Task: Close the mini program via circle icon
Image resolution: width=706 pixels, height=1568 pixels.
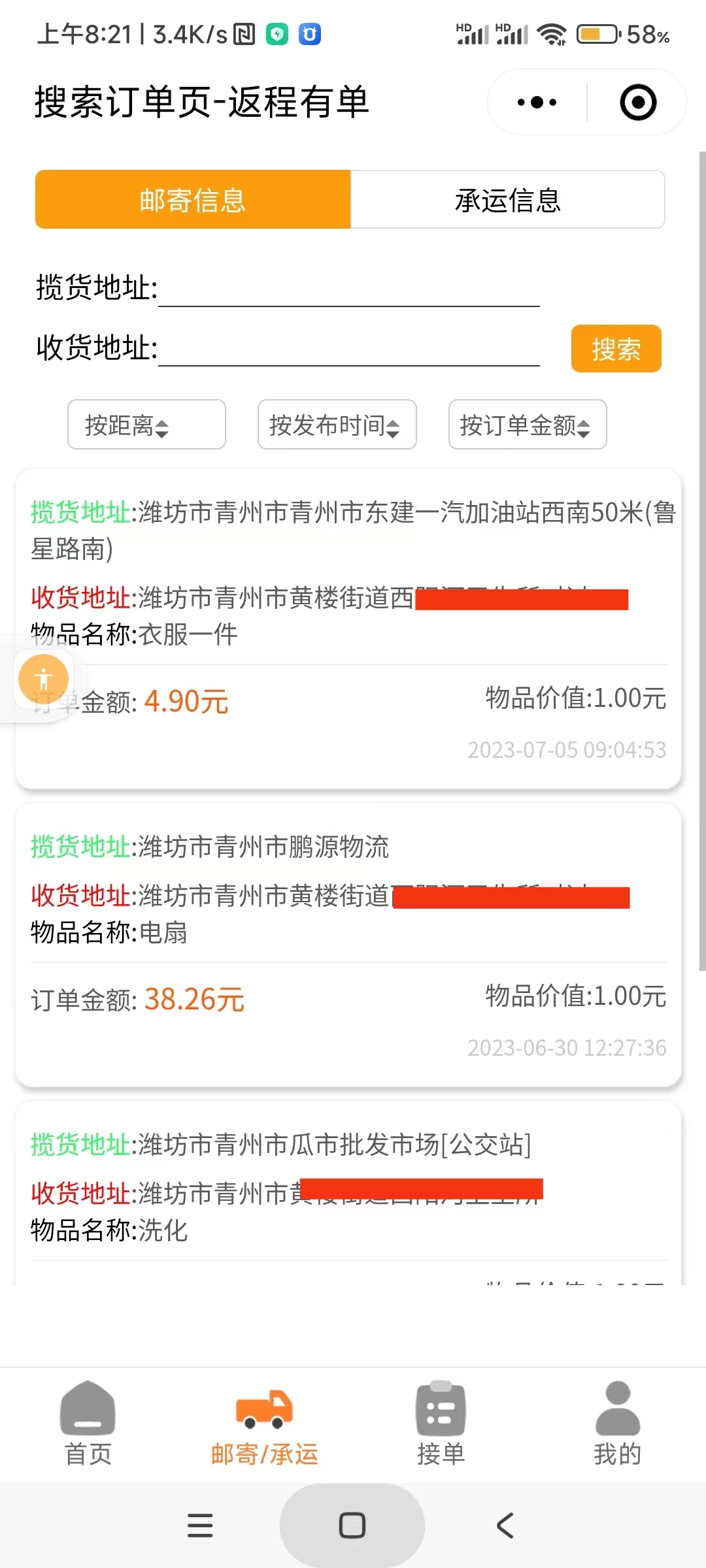Action: tap(637, 103)
